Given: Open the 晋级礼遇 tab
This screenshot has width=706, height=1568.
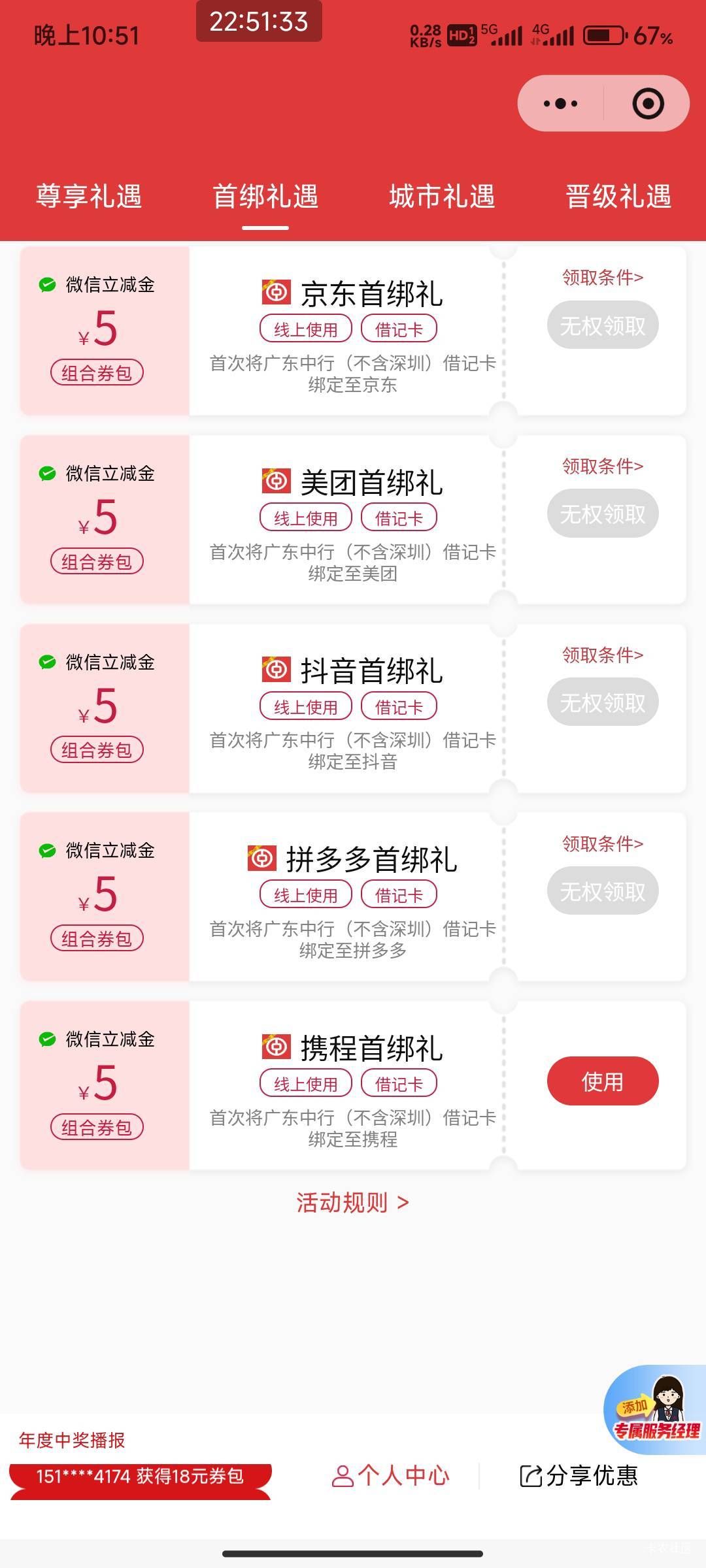Looking at the screenshot, I should click(618, 196).
